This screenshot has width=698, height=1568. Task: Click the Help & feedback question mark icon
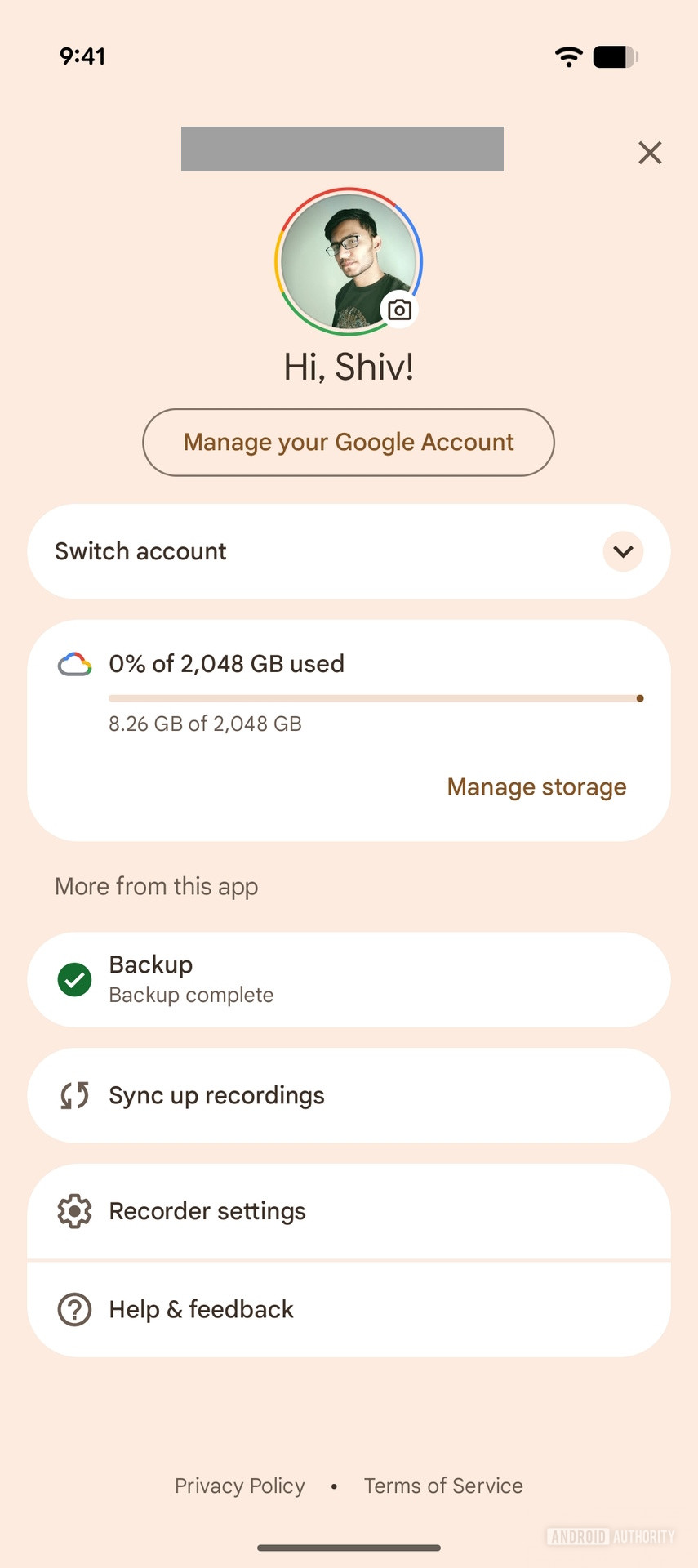tap(74, 1309)
